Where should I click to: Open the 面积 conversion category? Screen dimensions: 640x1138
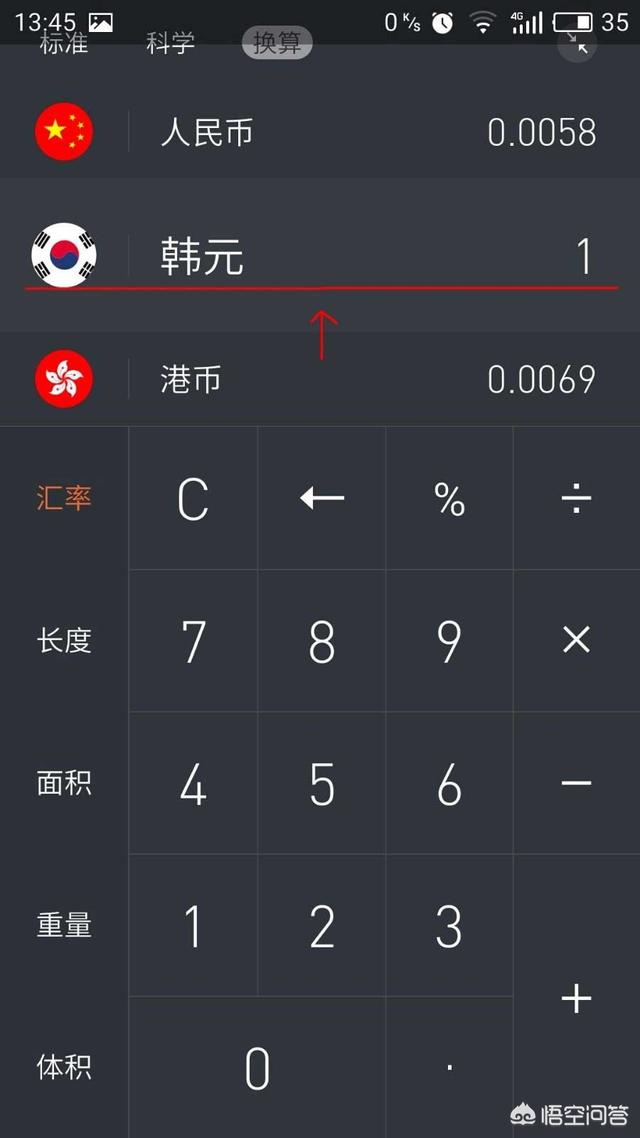pos(64,783)
